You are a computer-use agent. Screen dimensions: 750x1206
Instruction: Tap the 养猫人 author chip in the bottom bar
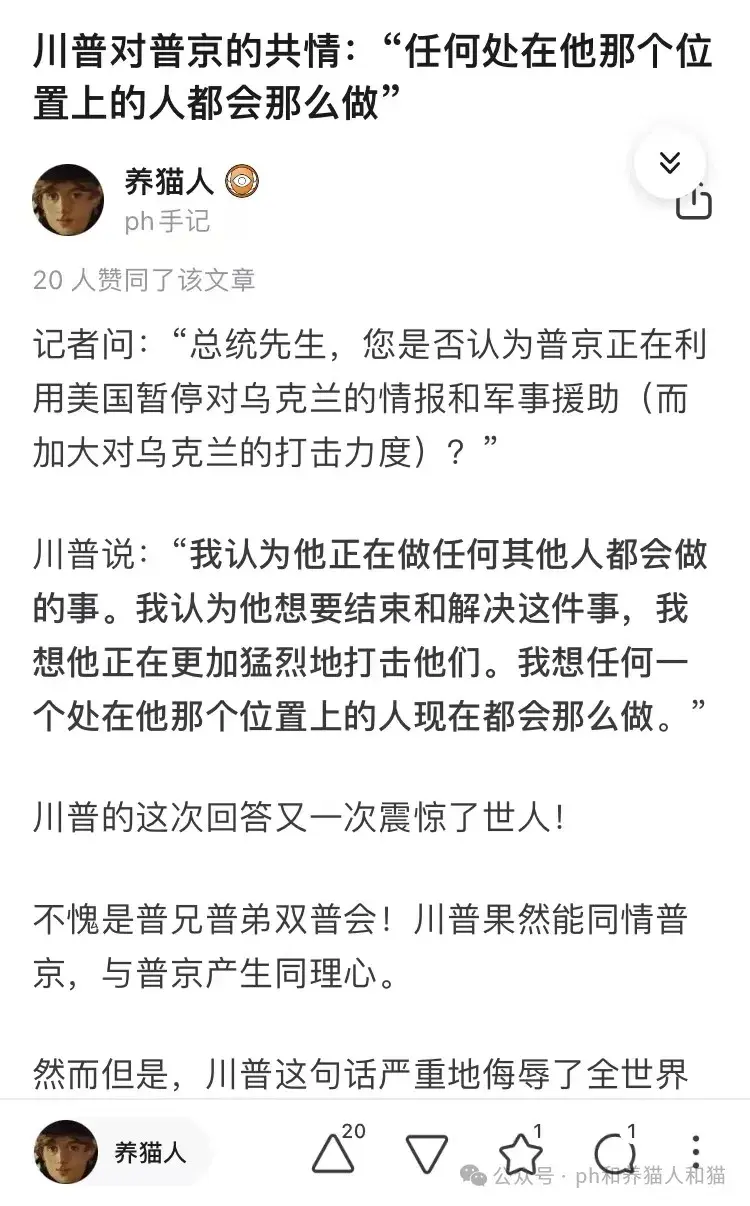[x=122, y=1152]
